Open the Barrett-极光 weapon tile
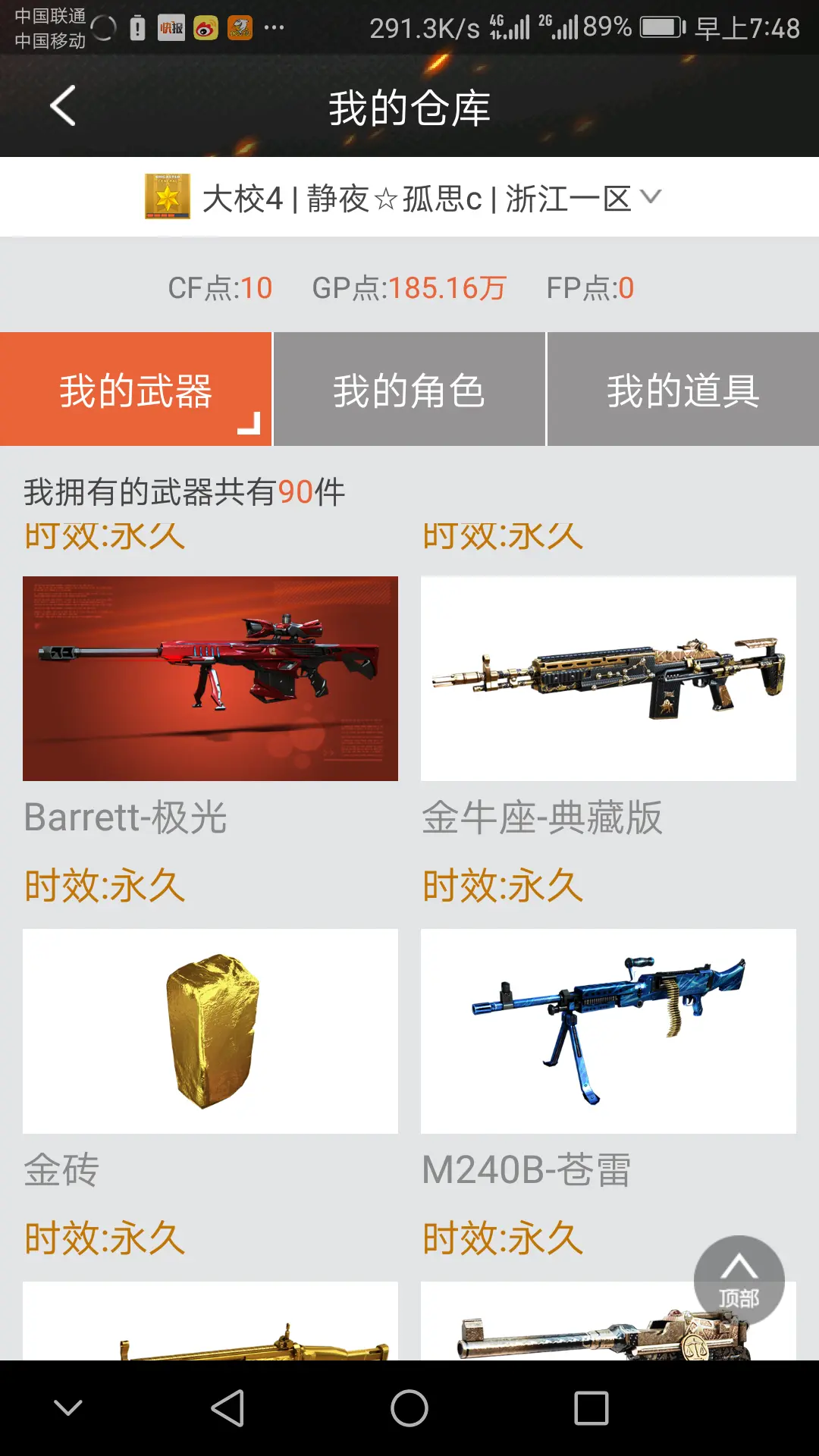819x1456 pixels. tap(210, 679)
